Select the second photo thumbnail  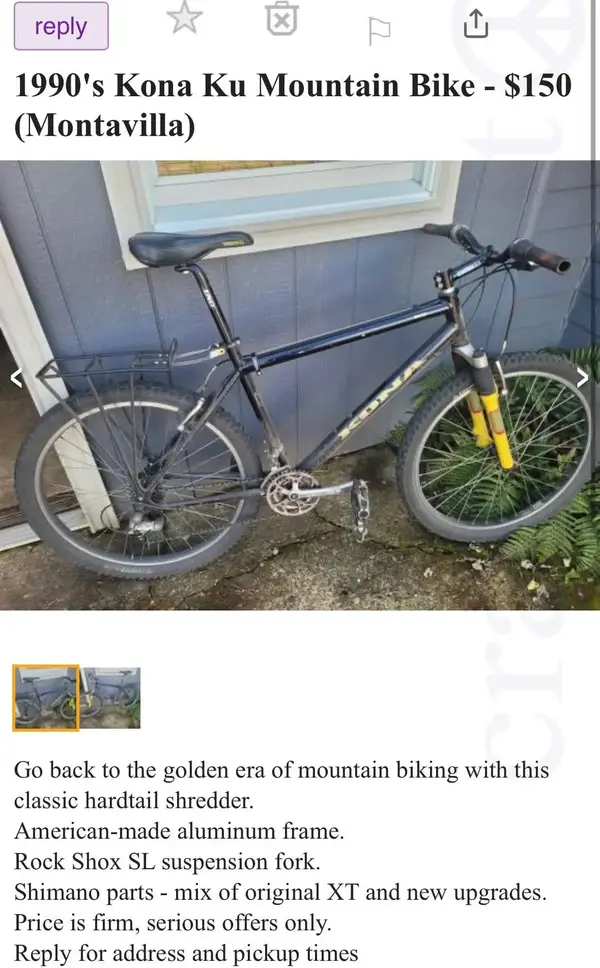111,697
